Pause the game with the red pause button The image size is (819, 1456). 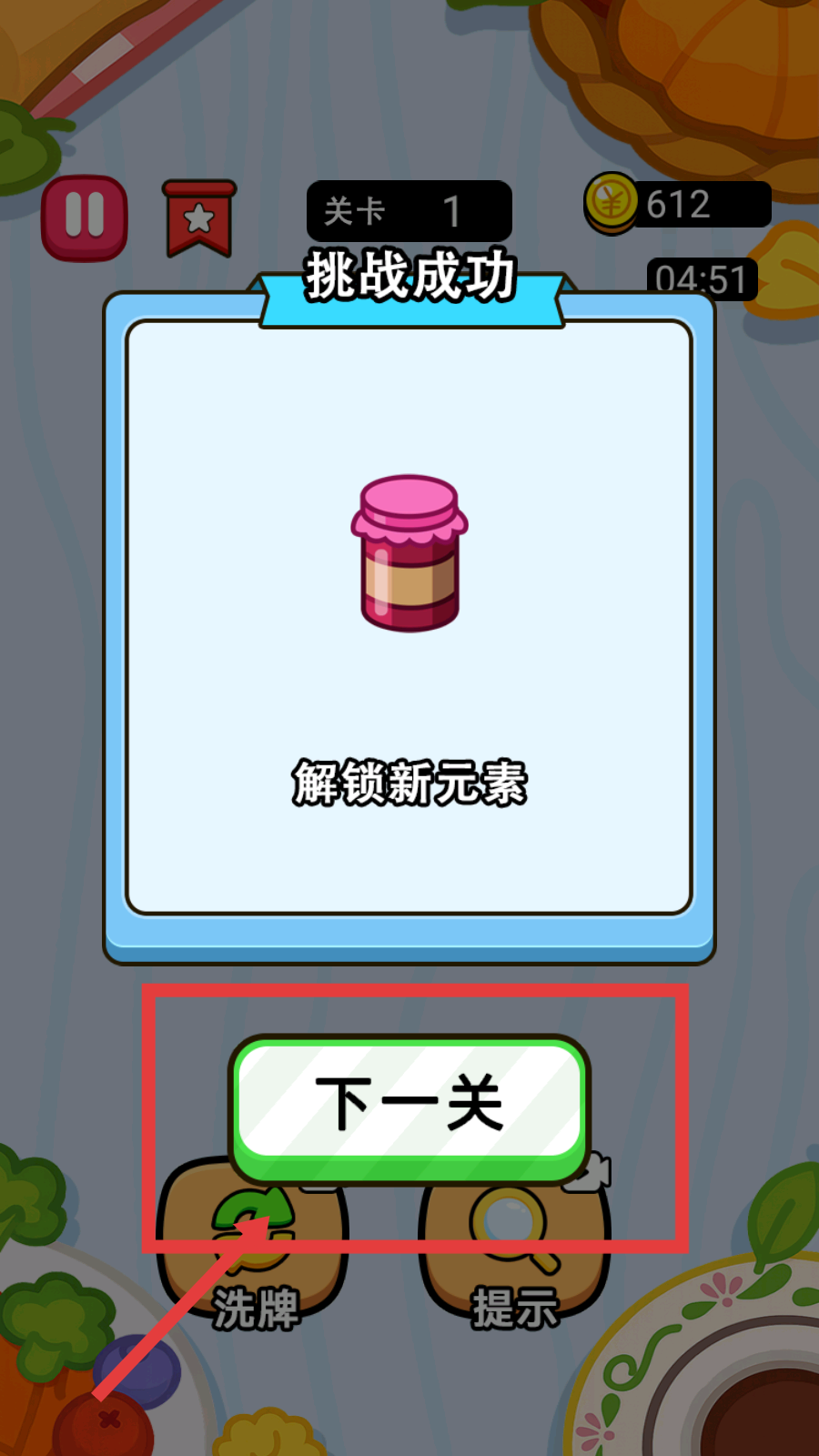(85, 218)
